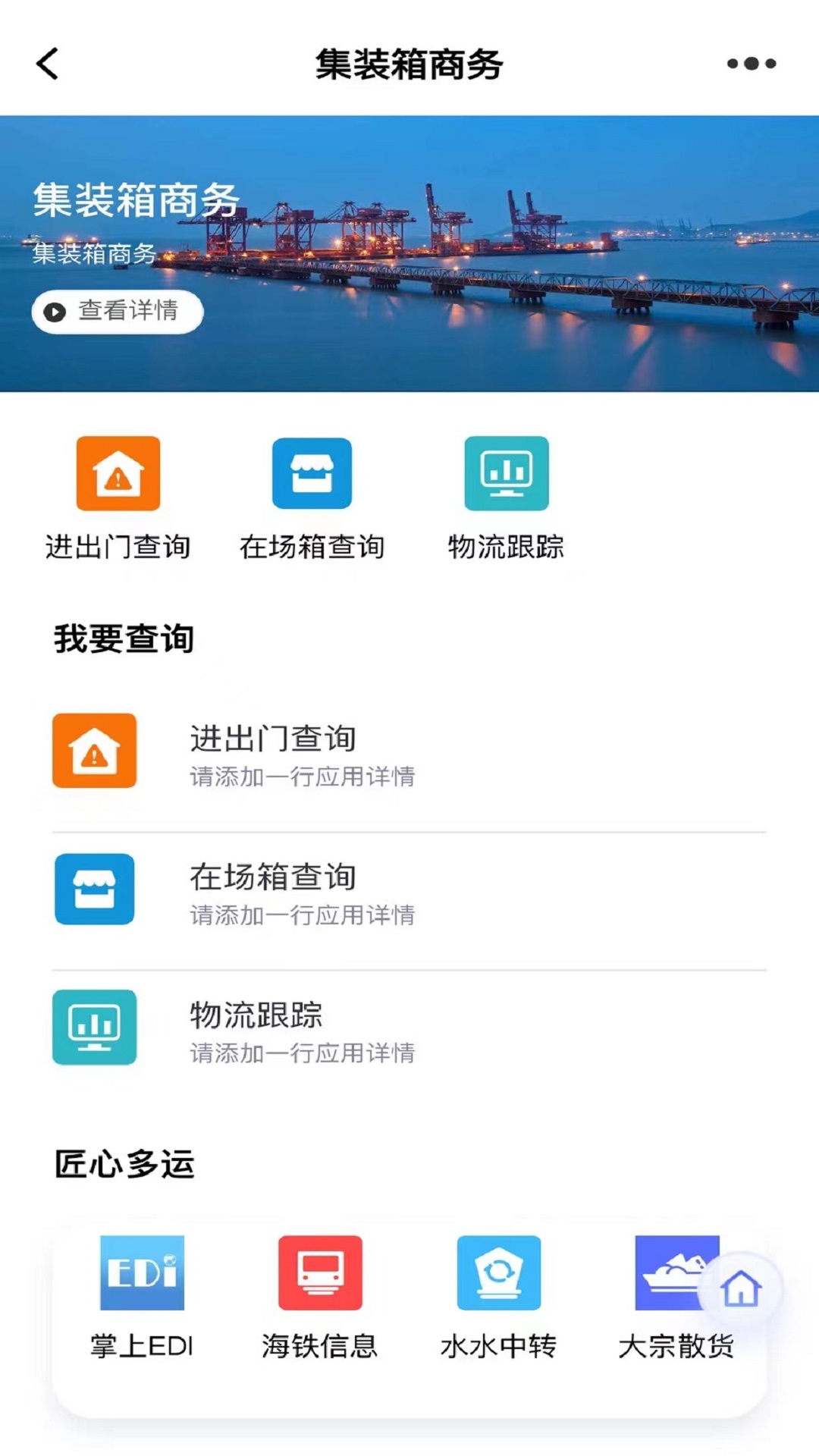Open 物流跟踪 list entry icon

click(x=93, y=1029)
